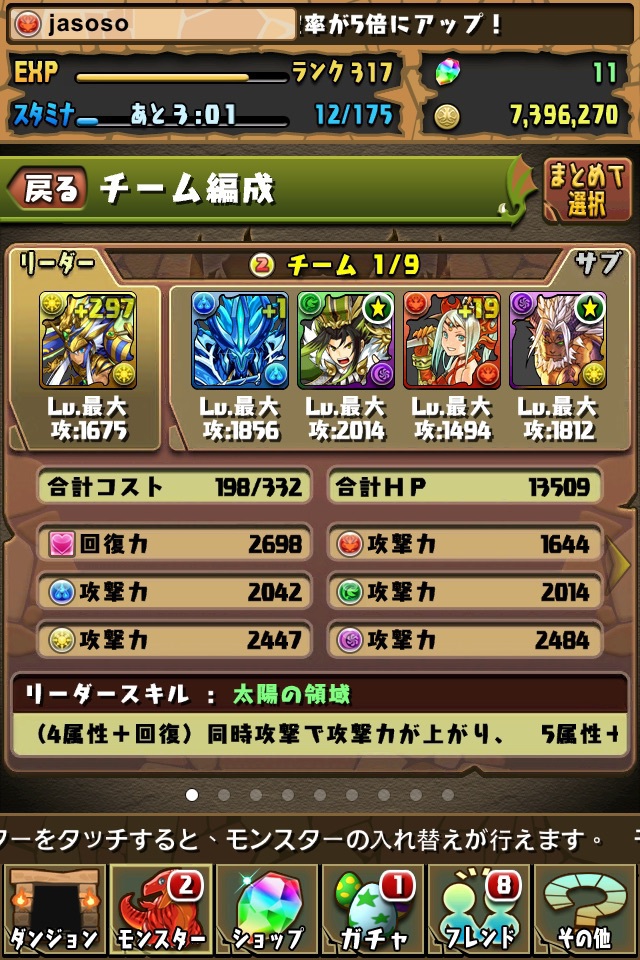Open the フレンド friends tab

click(480, 910)
